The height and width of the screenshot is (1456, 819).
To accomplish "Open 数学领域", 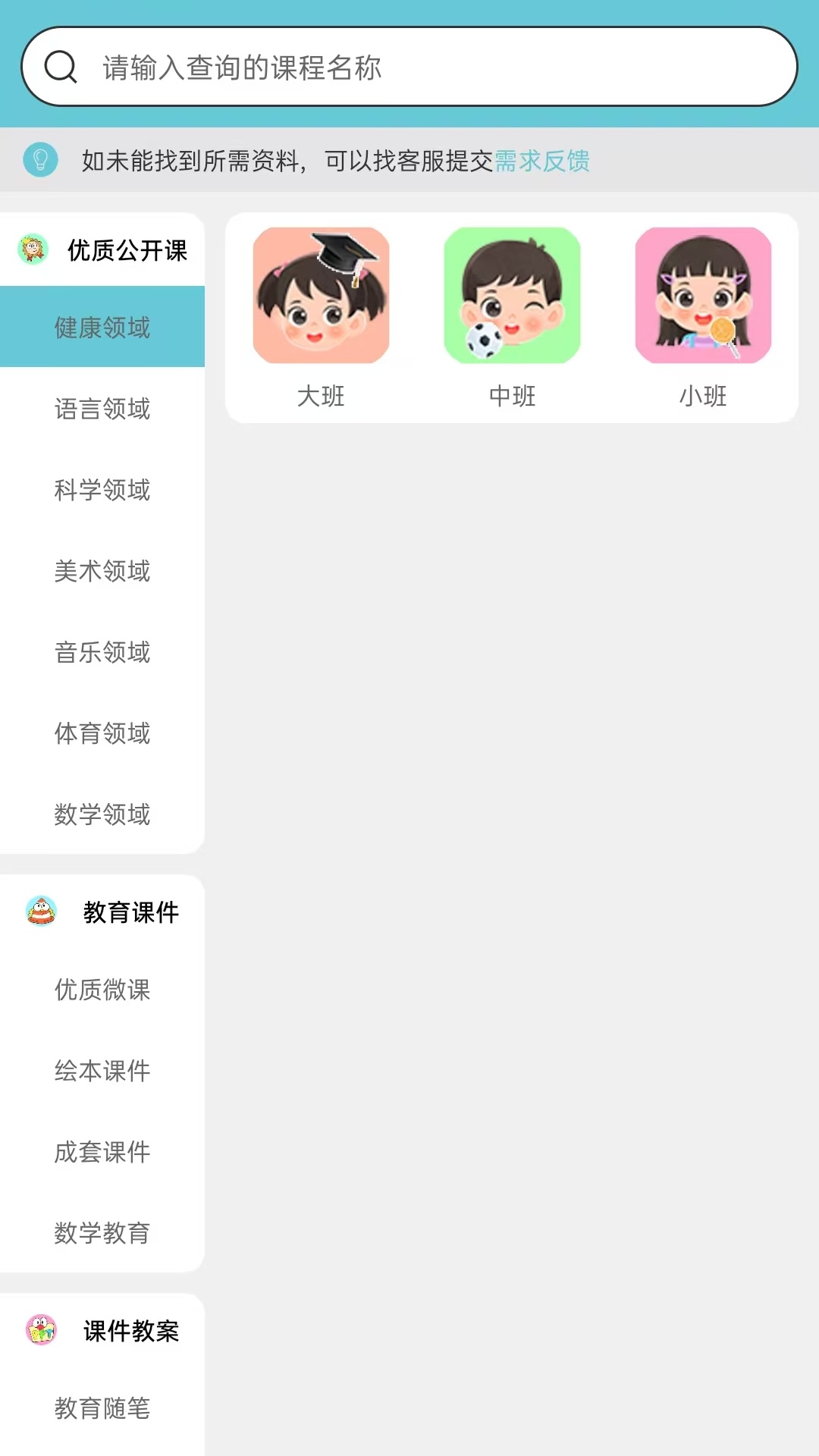I will point(102,815).
